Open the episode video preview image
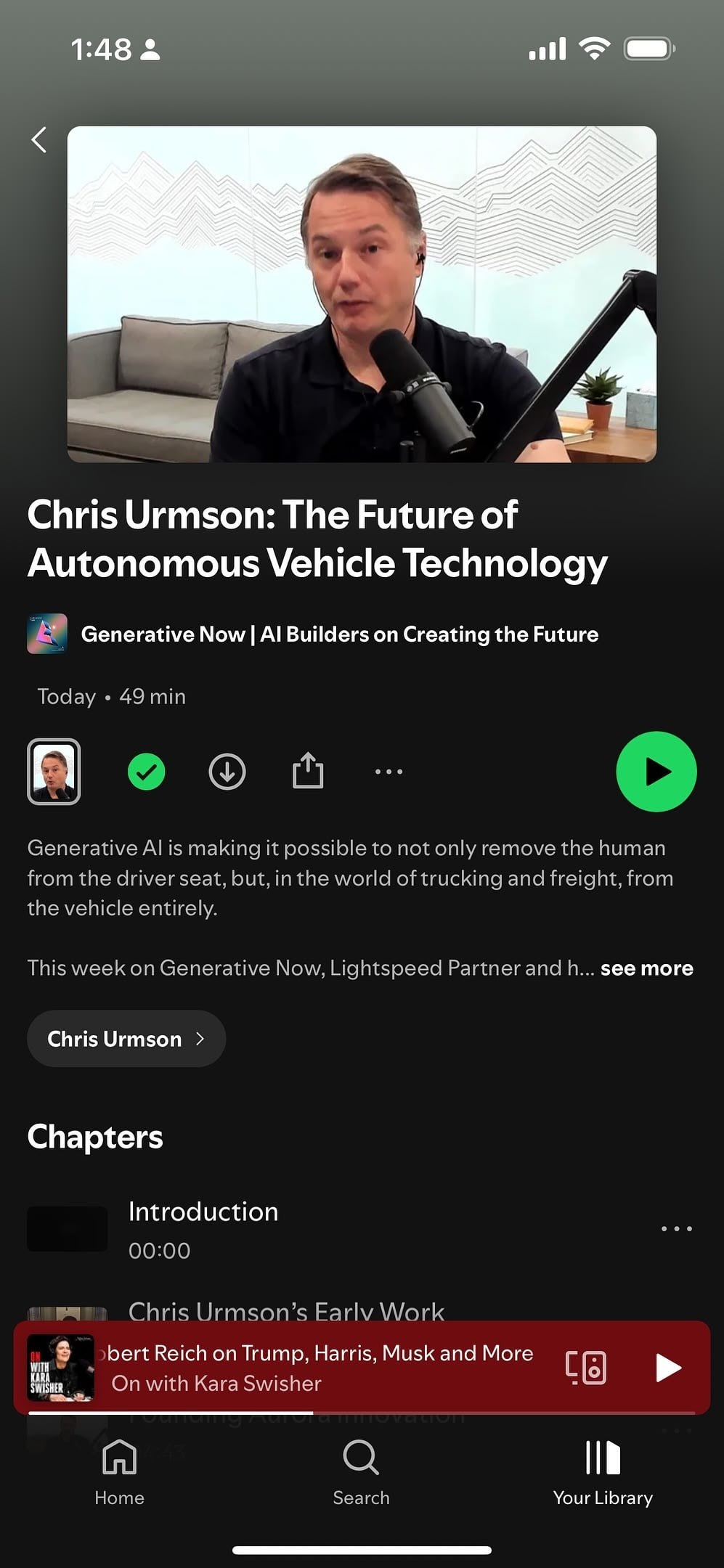Image resolution: width=724 pixels, height=1568 pixels. point(362,294)
